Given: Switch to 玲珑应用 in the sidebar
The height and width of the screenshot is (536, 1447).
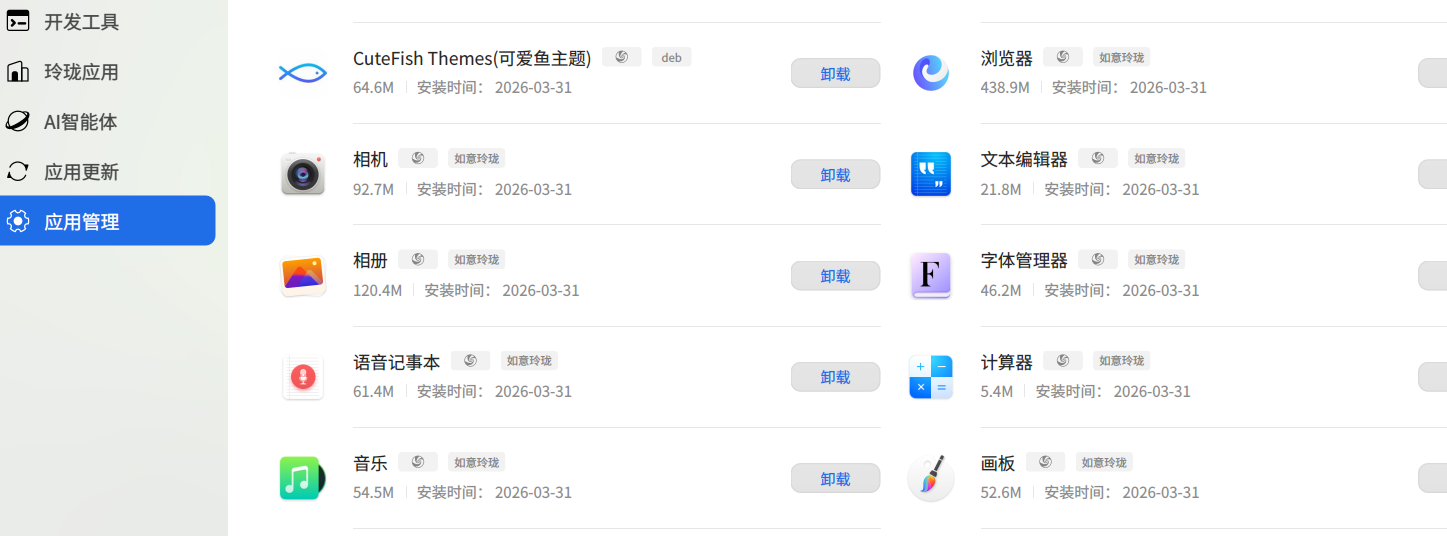Looking at the screenshot, I should point(81,72).
